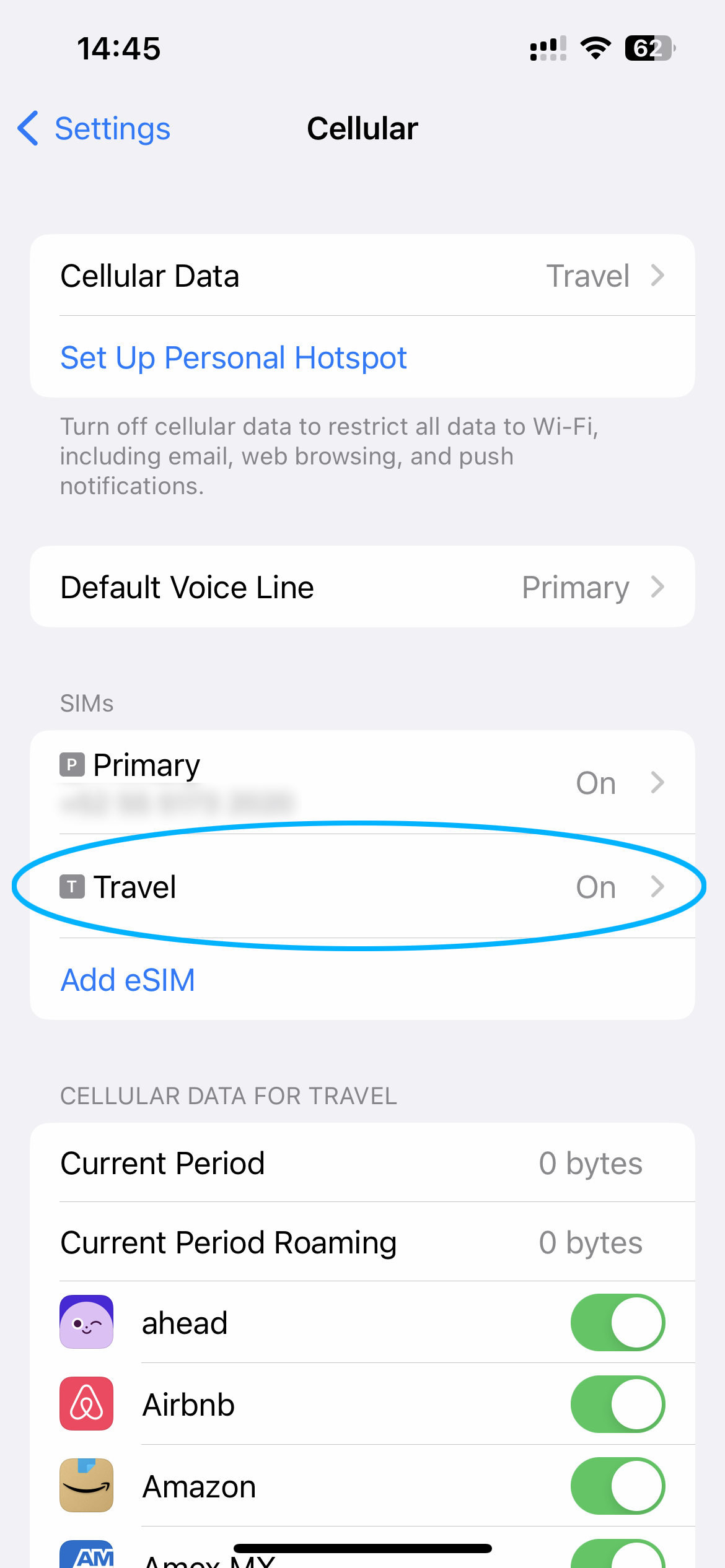The width and height of the screenshot is (725, 1568).
Task: Turn off cellular data for Airbnb
Action: (x=617, y=1404)
